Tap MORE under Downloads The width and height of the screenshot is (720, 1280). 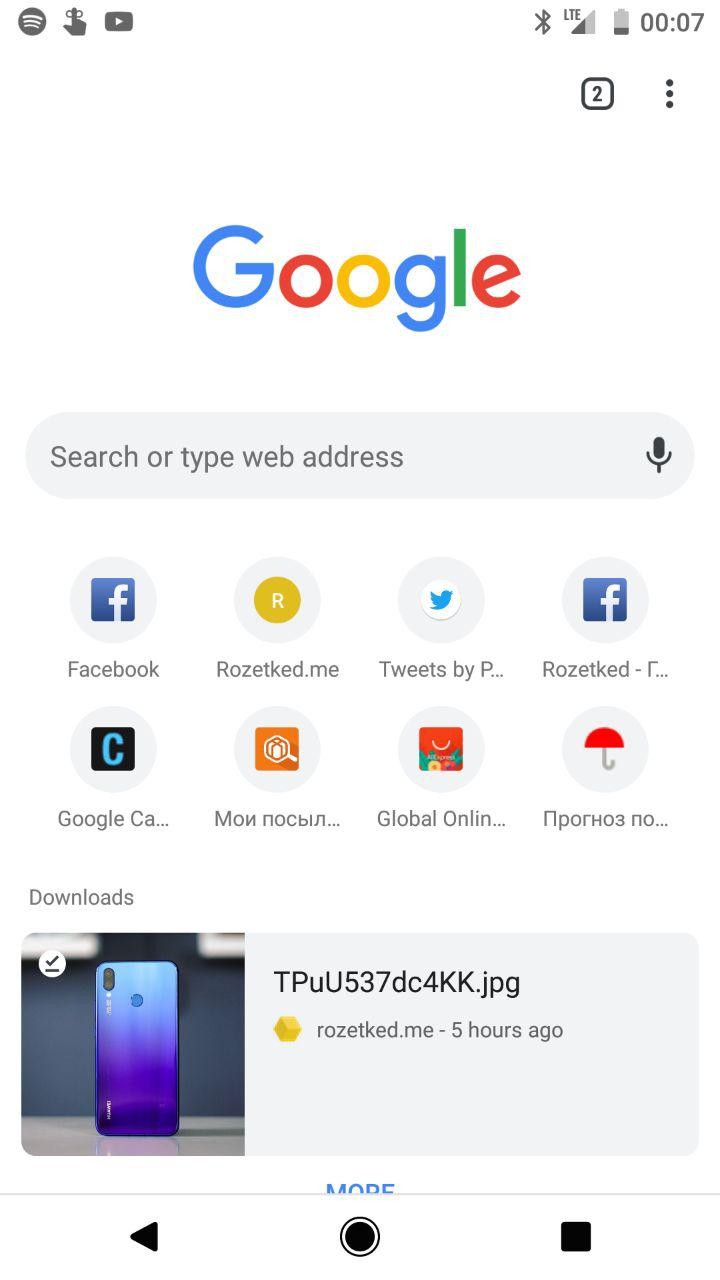pos(360,1187)
